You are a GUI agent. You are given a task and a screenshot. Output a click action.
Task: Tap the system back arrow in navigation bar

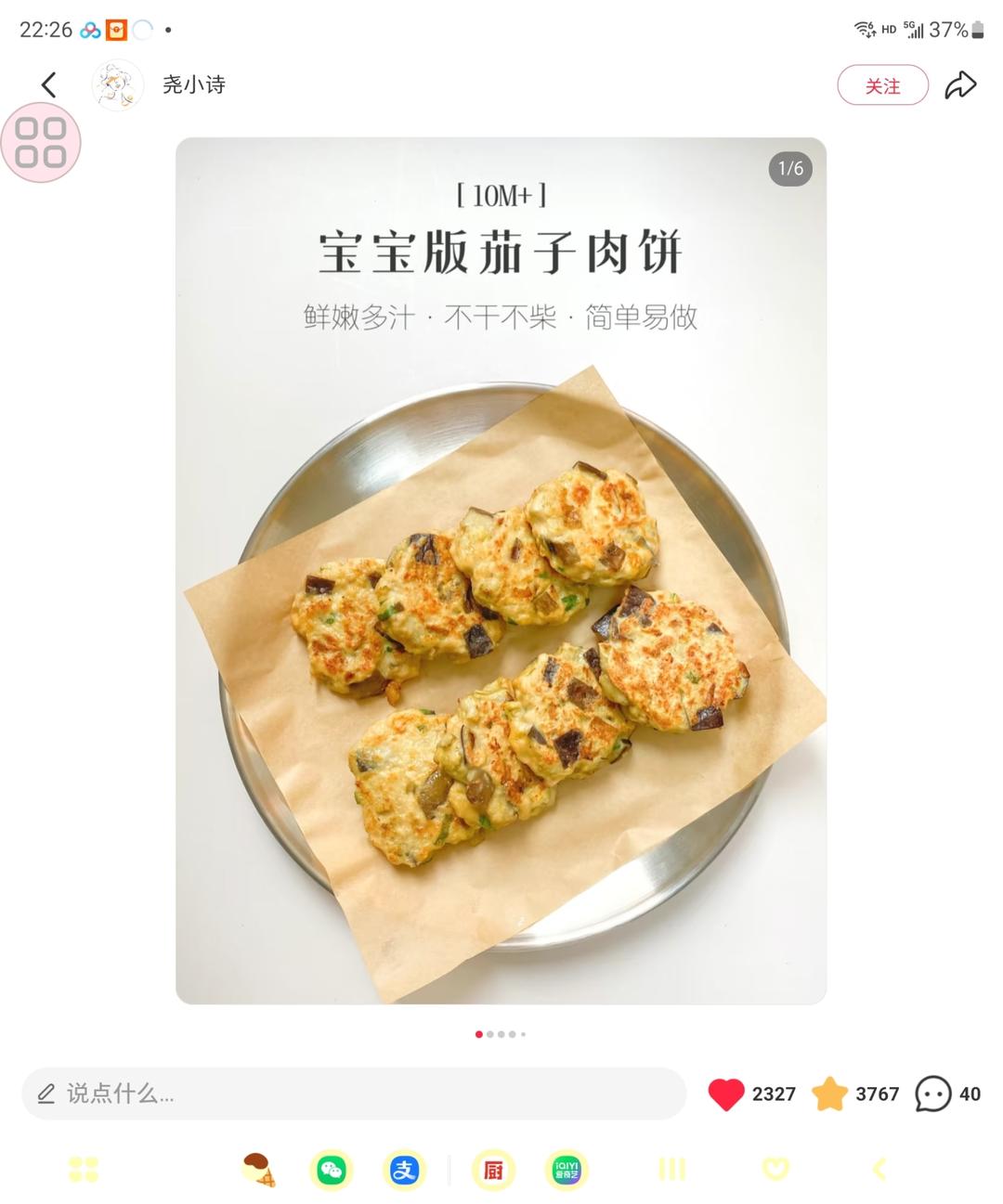click(x=879, y=1170)
